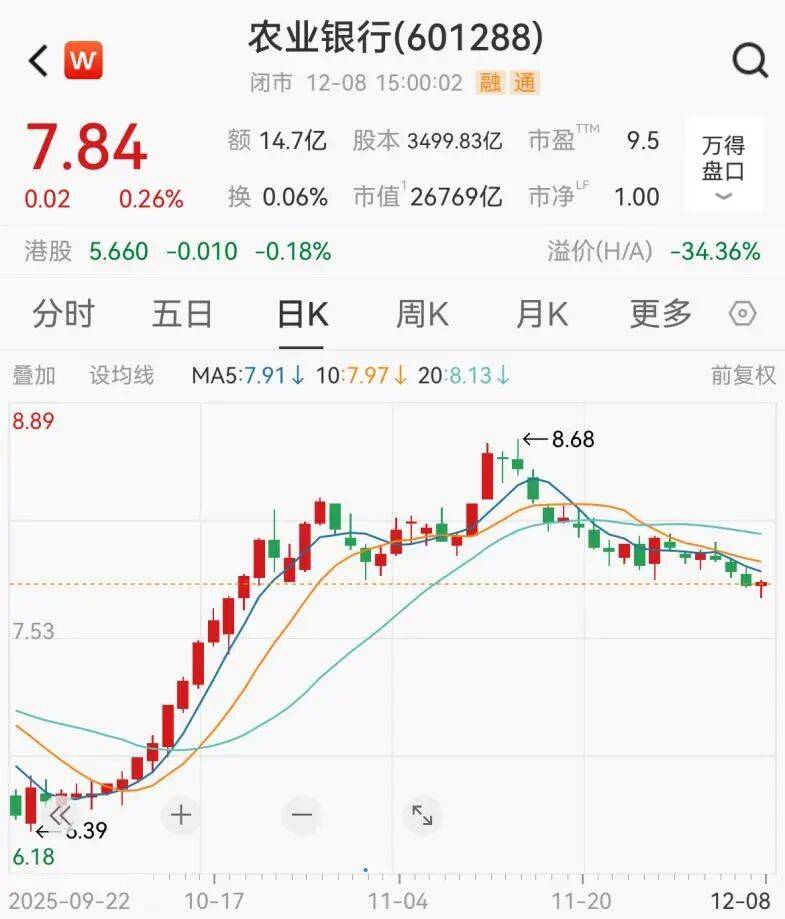This screenshot has height=919, width=785.
Task: Expand the 万得盘口 panel
Action: (x=723, y=165)
